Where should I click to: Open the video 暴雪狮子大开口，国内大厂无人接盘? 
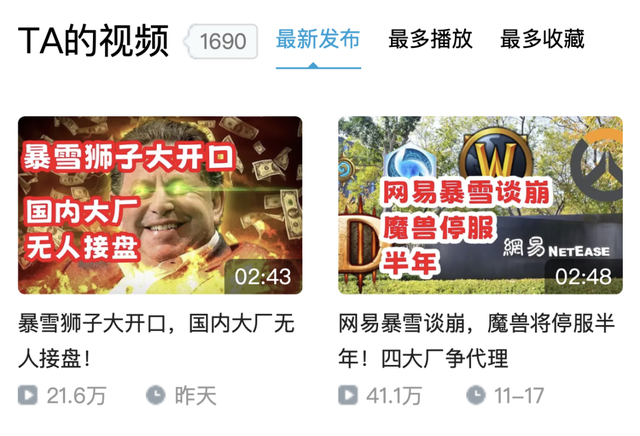(x=160, y=205)
